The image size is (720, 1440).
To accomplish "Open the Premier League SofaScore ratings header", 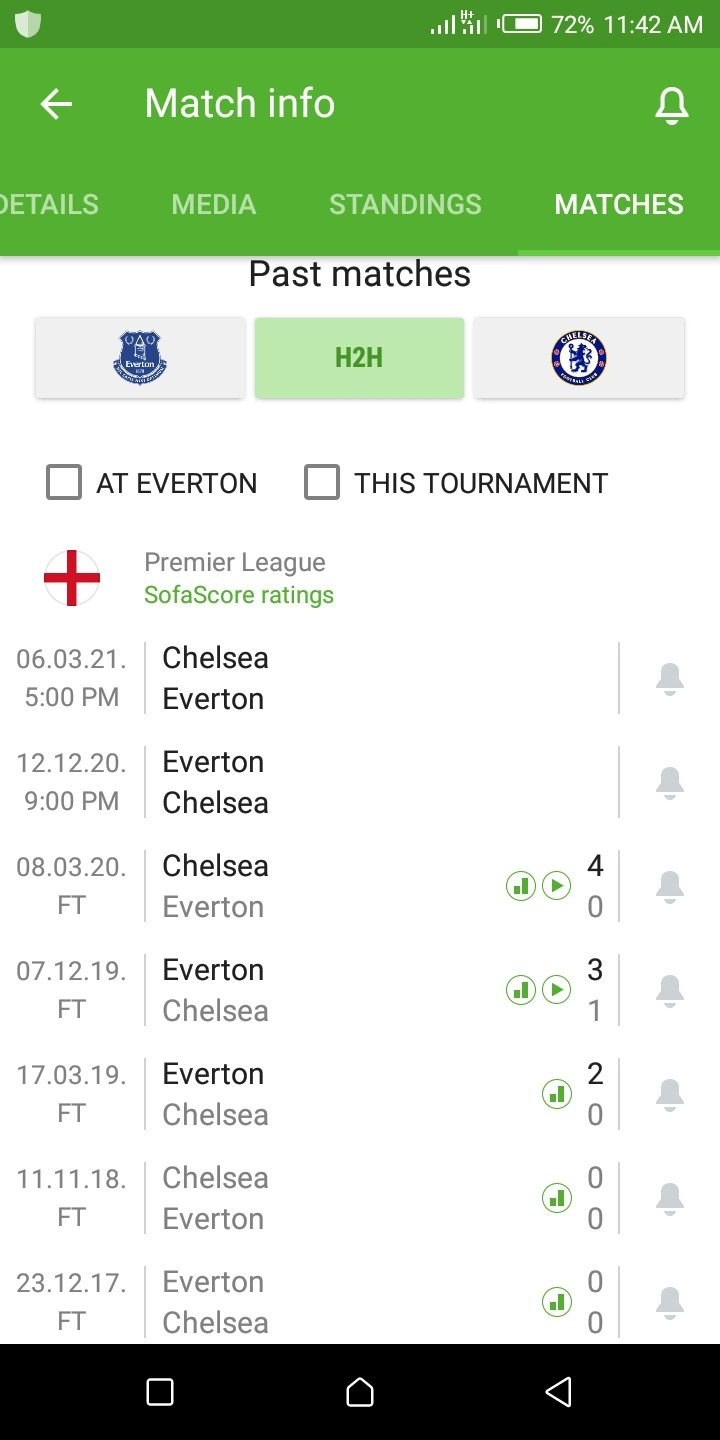I will (360, 578).
